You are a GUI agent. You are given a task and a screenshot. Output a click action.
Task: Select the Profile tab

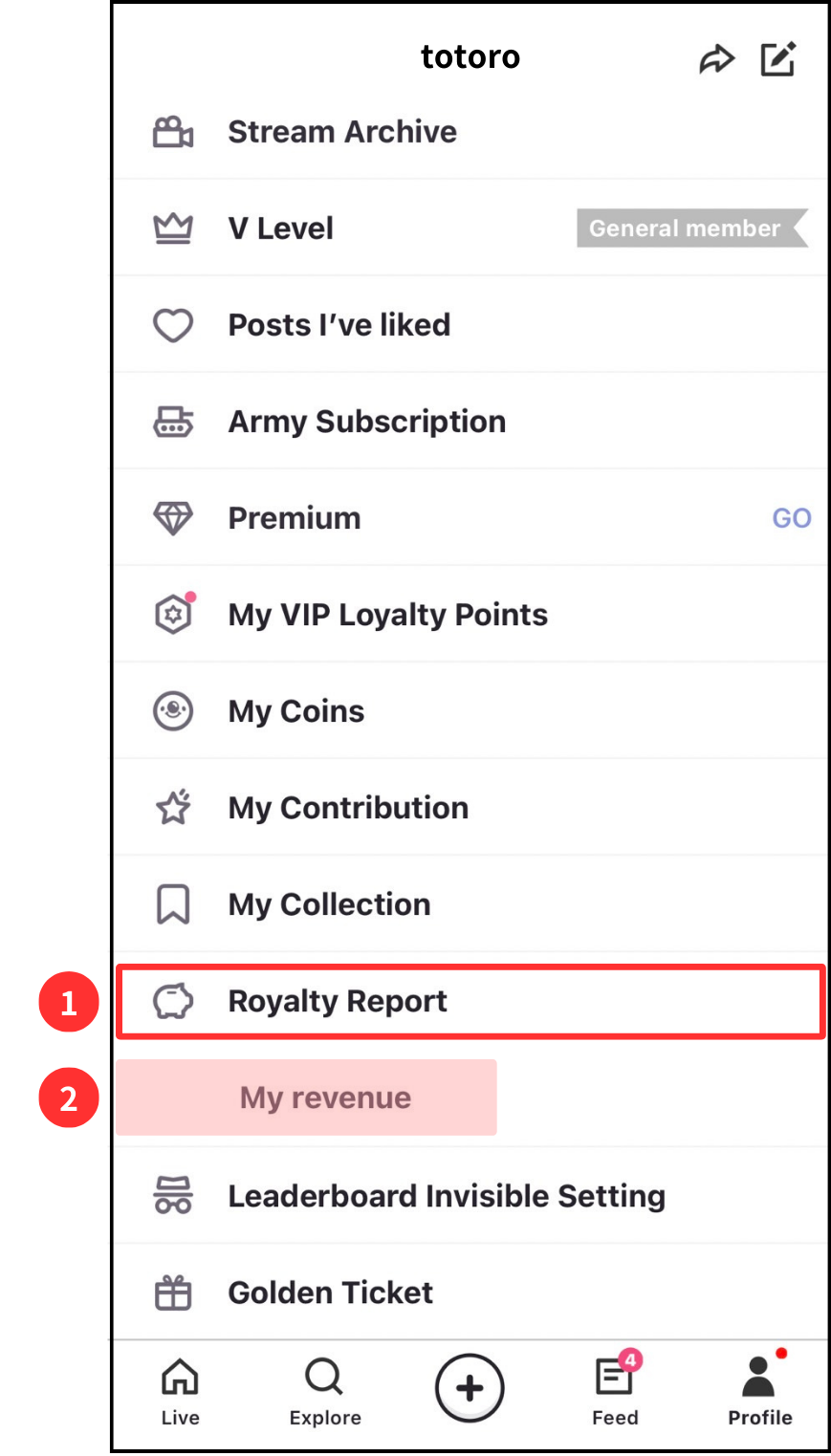click(x=759, y=1391)
